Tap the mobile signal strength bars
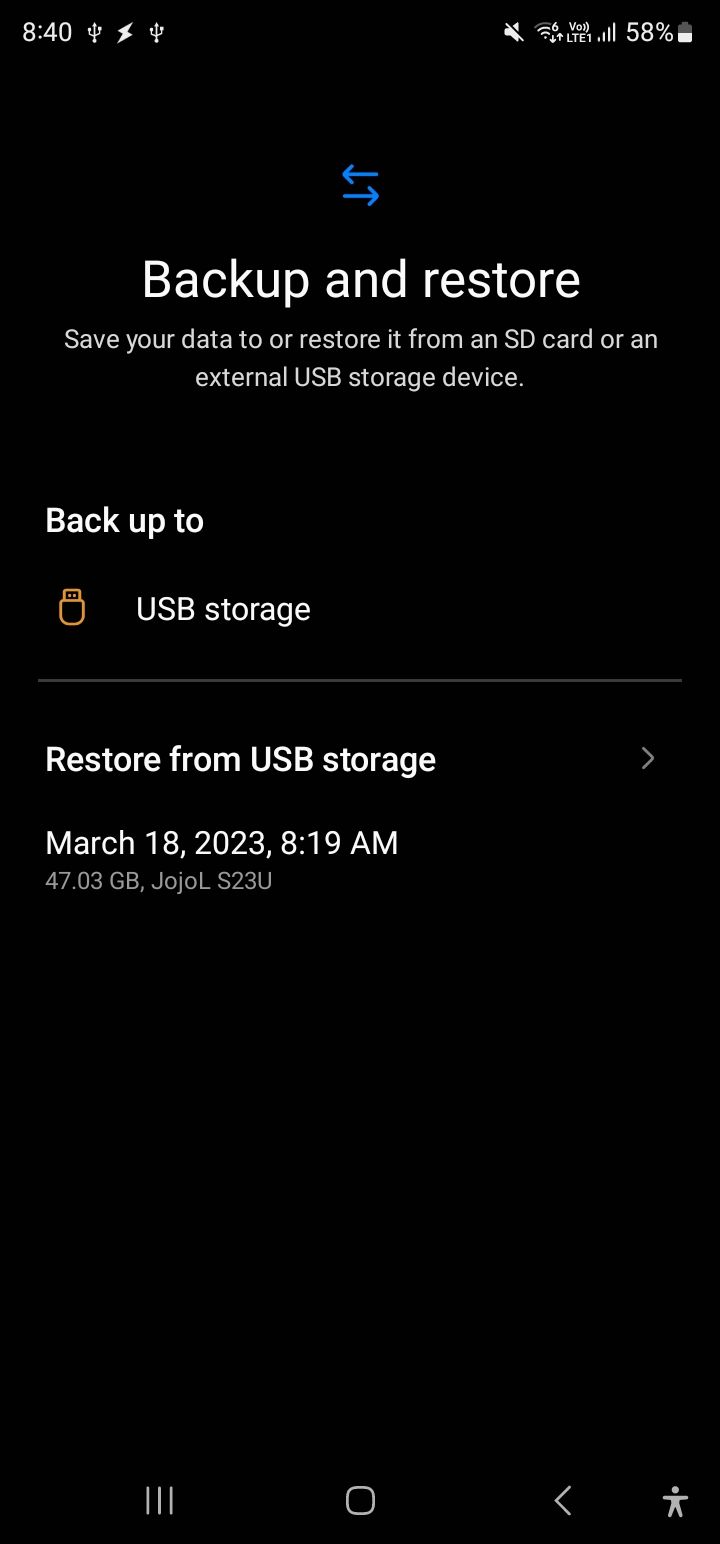This screenshot has width=720, height=1544. pos(607,31)
